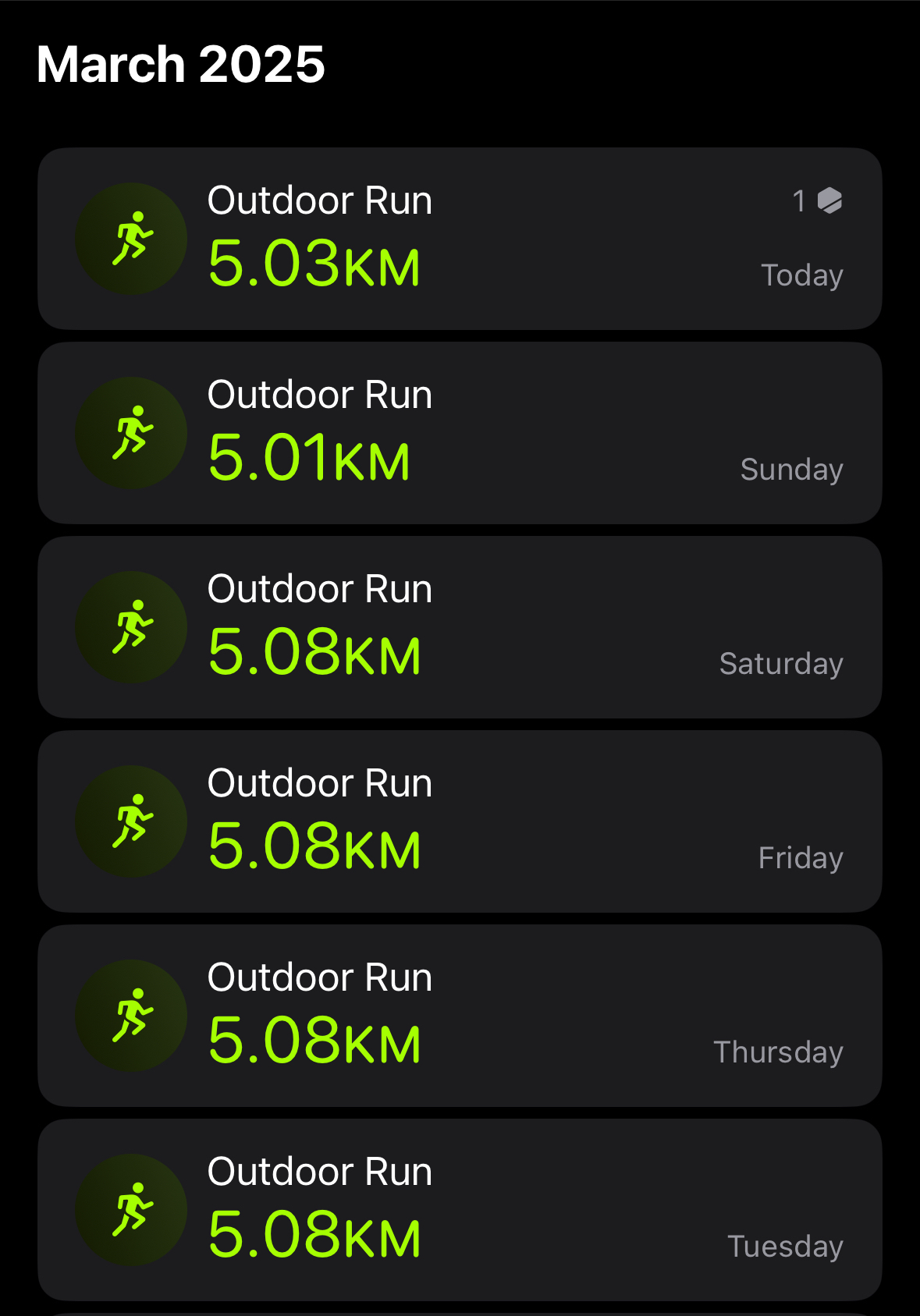Show the Thursday Outdoor Run workout

pyautogui.click(x=460, y=1016)
